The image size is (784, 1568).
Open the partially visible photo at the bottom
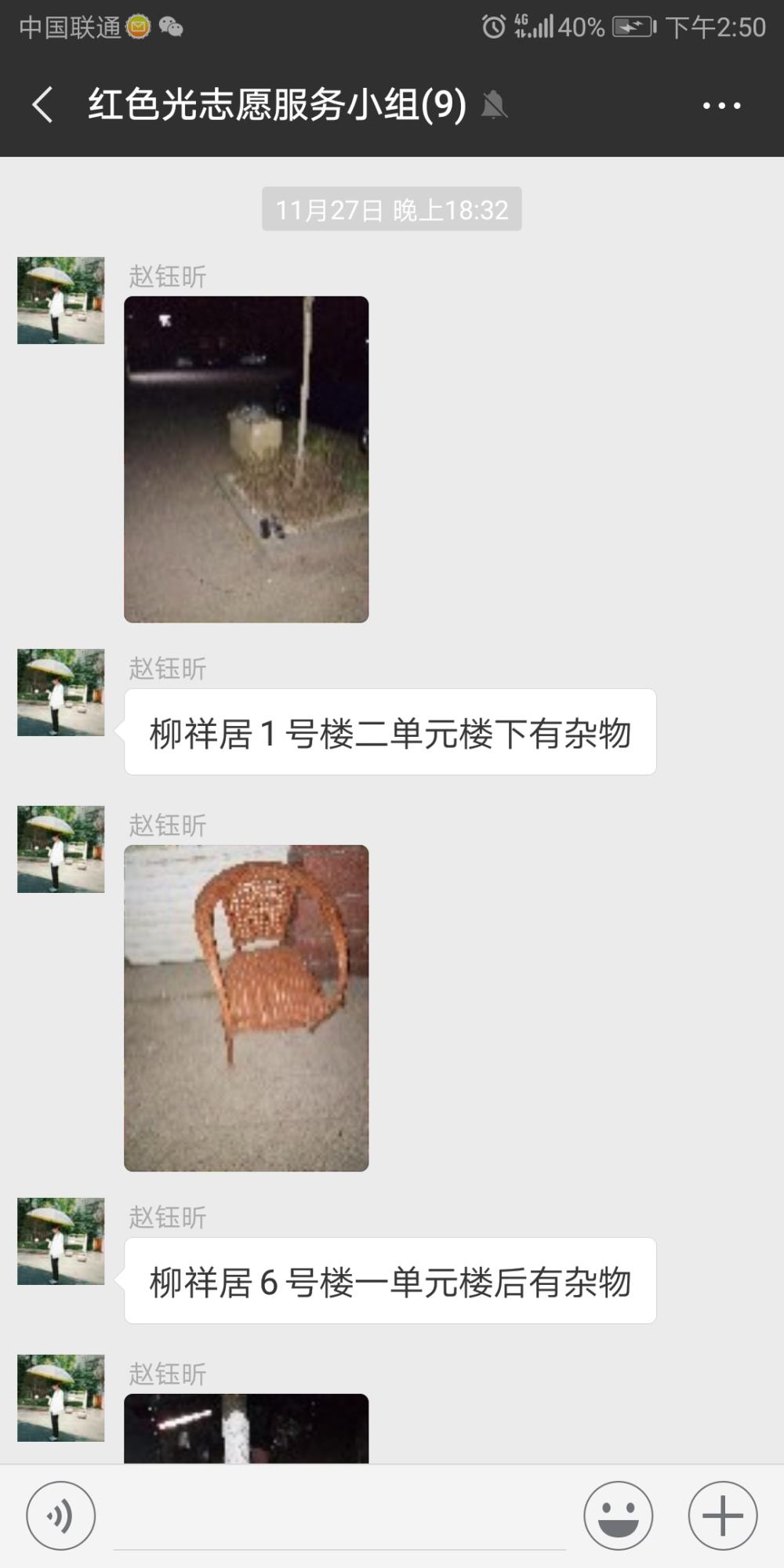tap(246, 1428)
